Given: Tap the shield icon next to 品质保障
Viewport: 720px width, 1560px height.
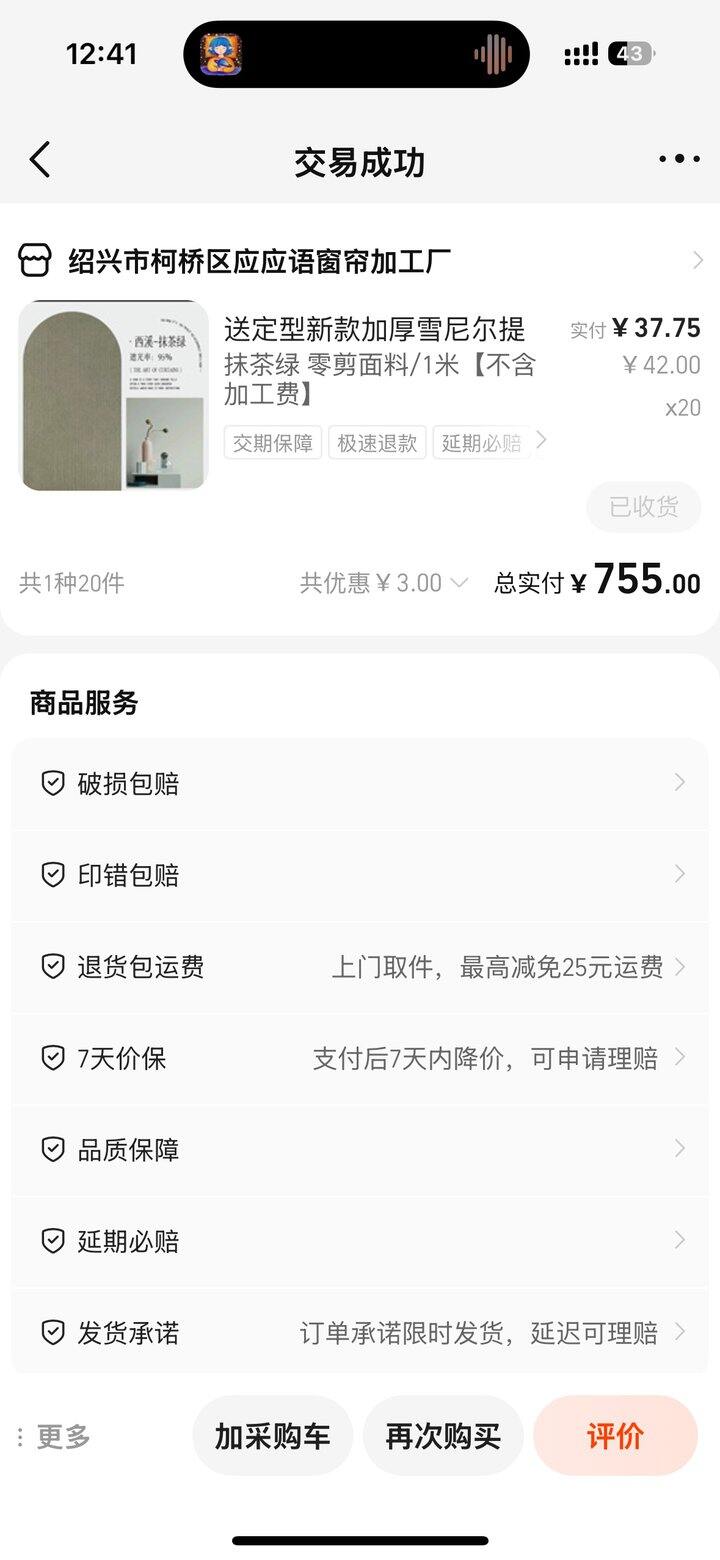Looking at the screenshot, I should point(52,1149).
